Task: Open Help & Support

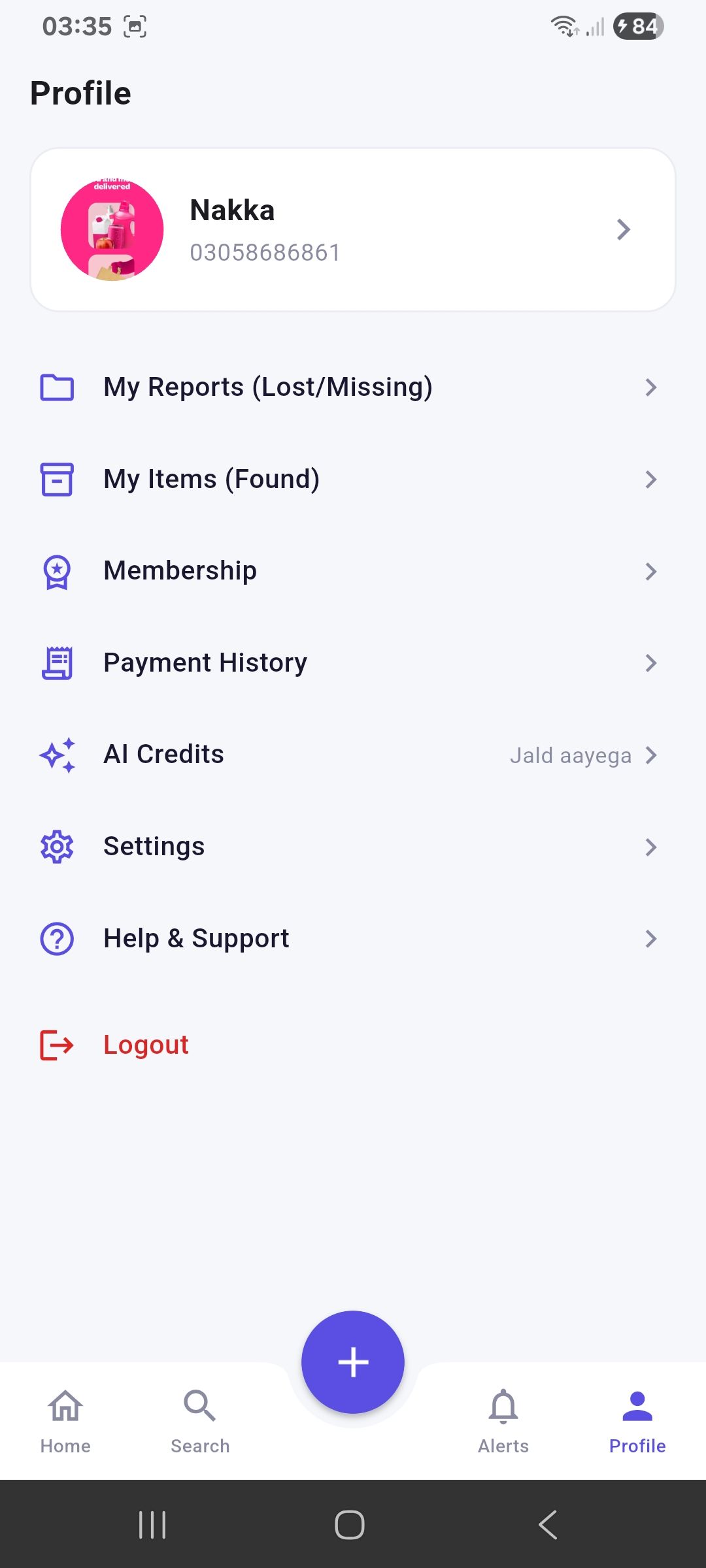Action: click(x=353, y=939)
